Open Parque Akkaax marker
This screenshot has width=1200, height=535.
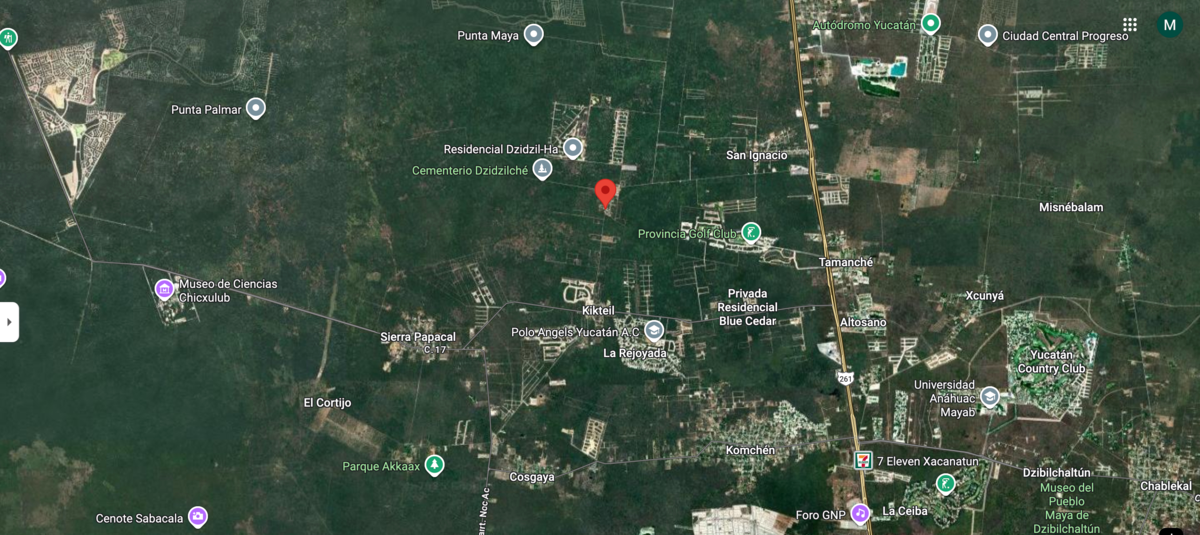click(434, 465)
